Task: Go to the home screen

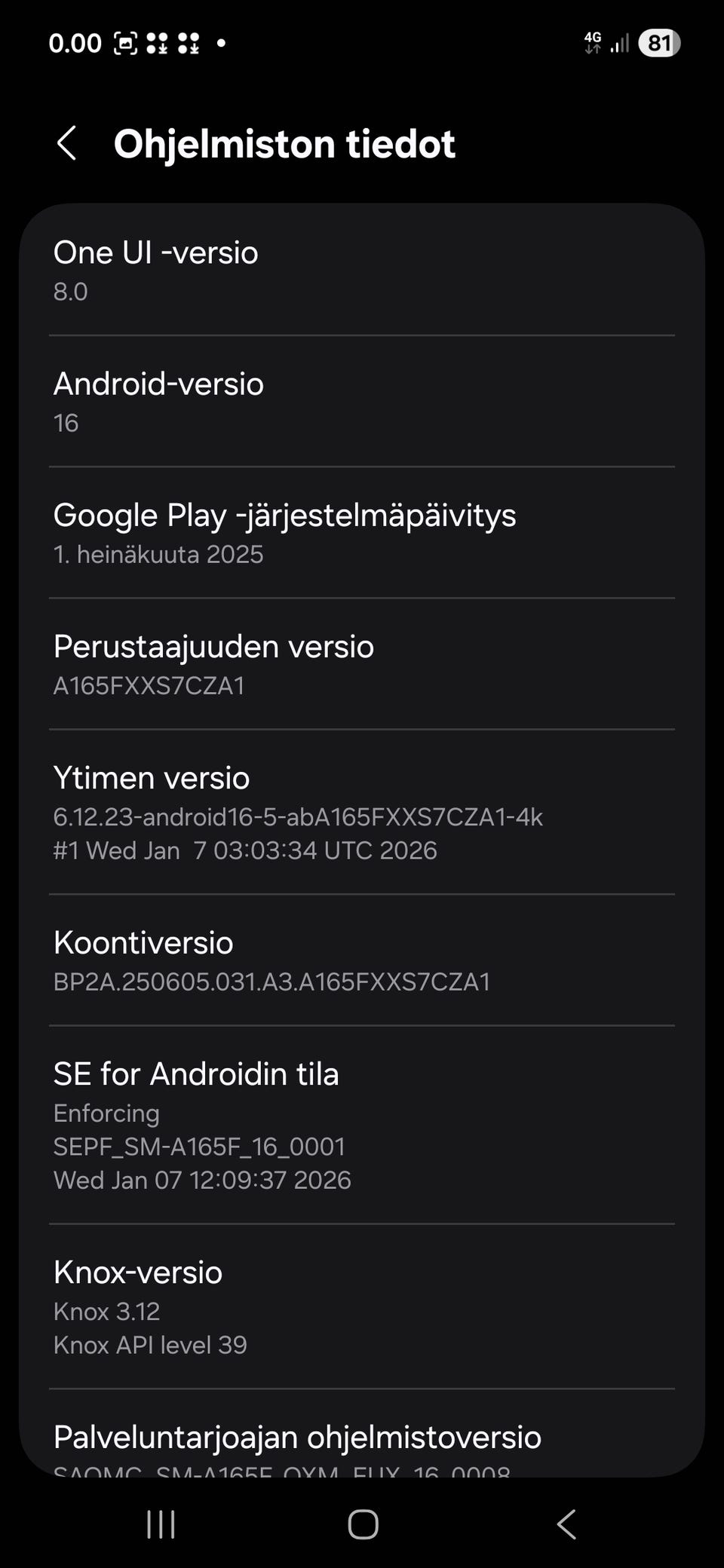Action: [363, 1524]
